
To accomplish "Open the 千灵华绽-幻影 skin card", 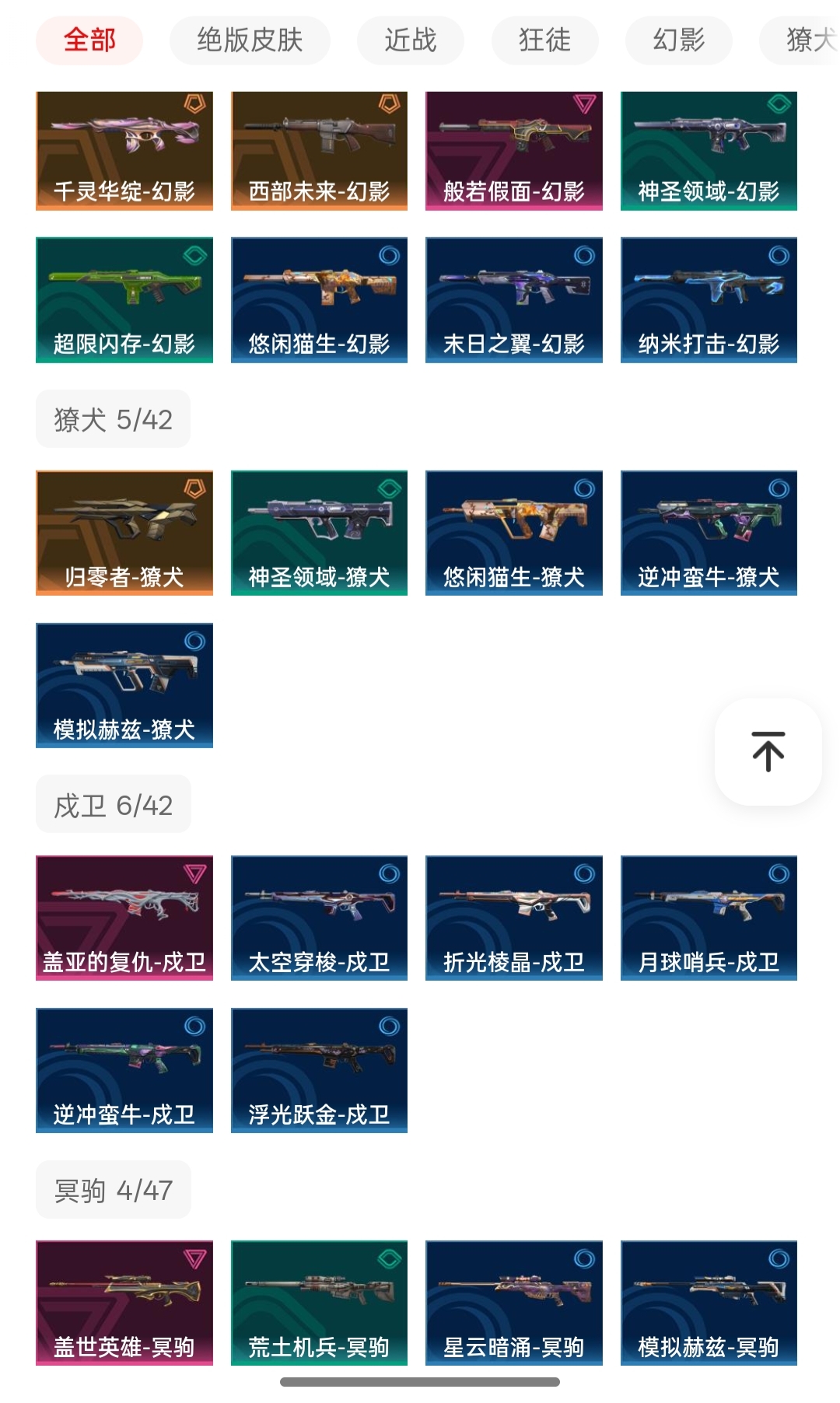I will (x=124, y=151).
